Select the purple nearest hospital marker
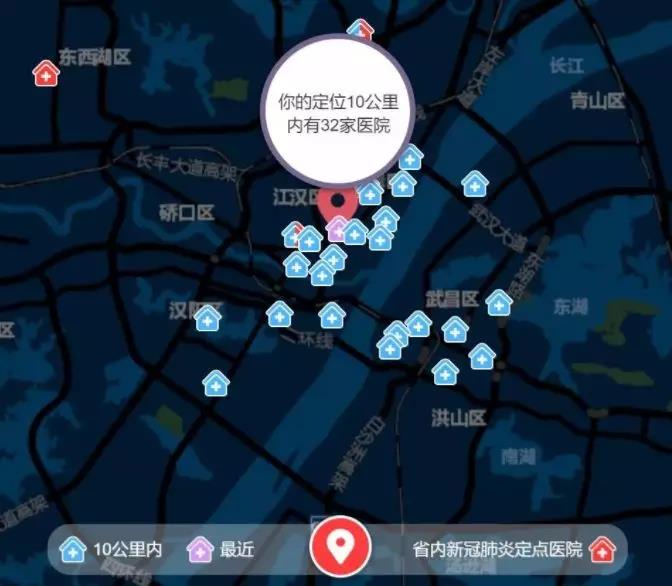The height and width of the screenshot is (586, 672). click(340, 229)
